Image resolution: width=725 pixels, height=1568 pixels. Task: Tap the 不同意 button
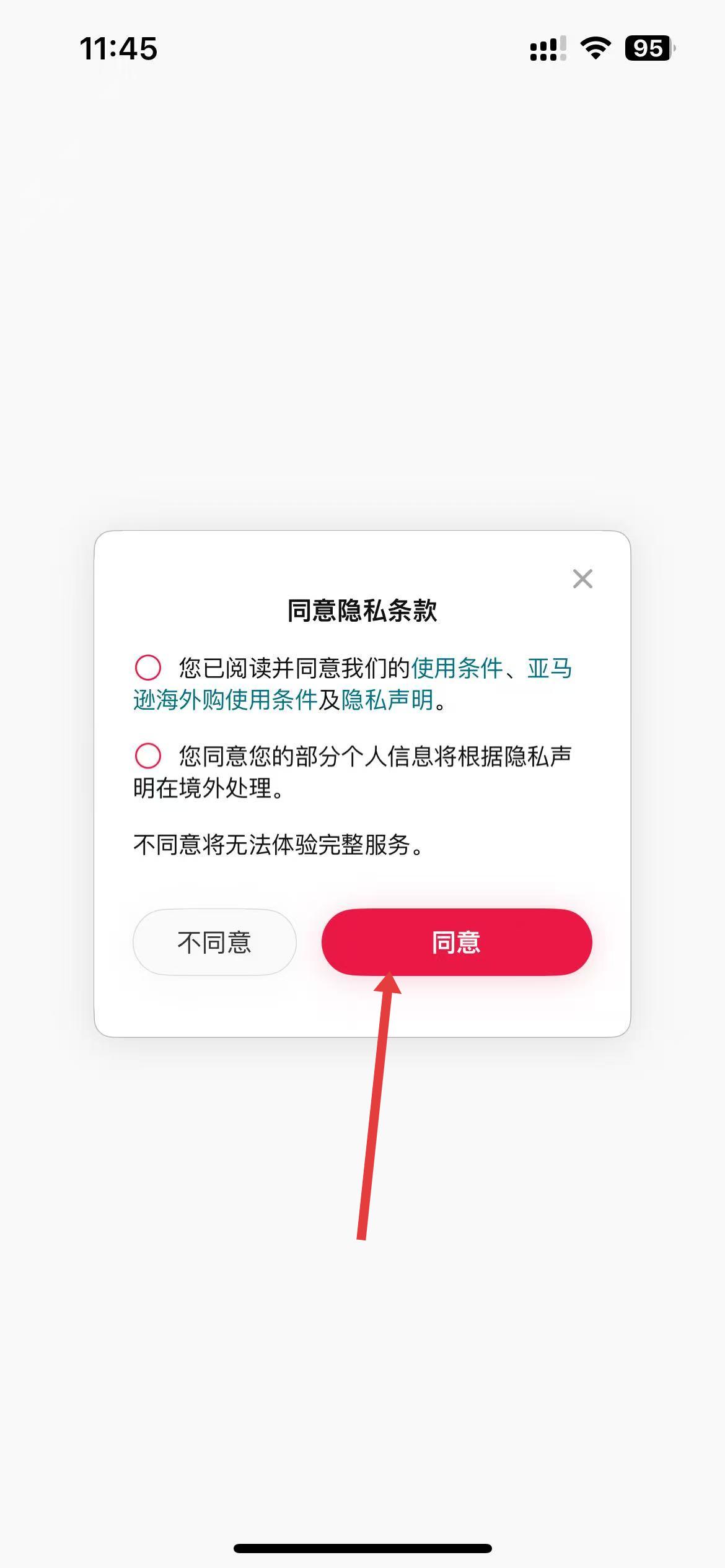pyautogui.click(x=214, y=942)
